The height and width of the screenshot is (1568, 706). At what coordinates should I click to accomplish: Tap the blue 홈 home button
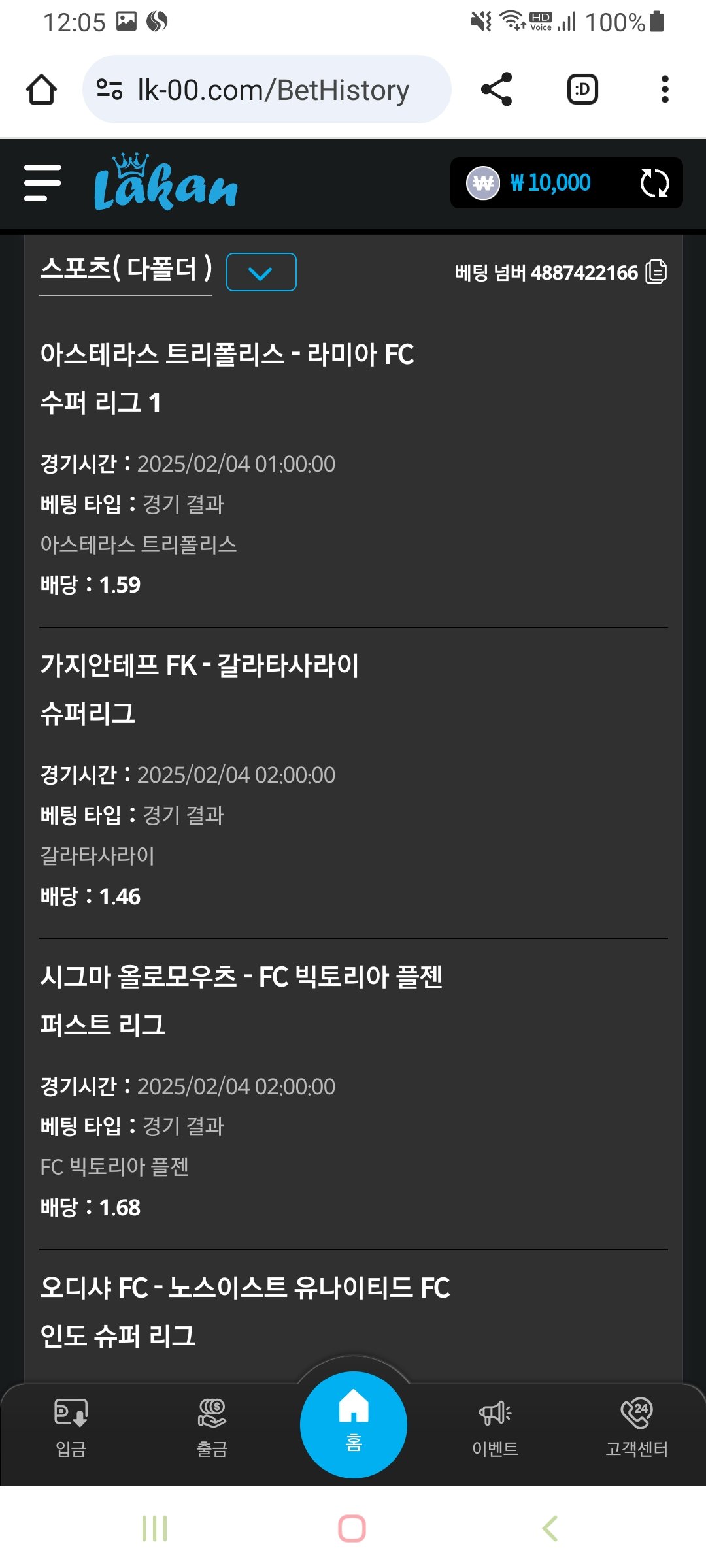tap(353, 1424)
